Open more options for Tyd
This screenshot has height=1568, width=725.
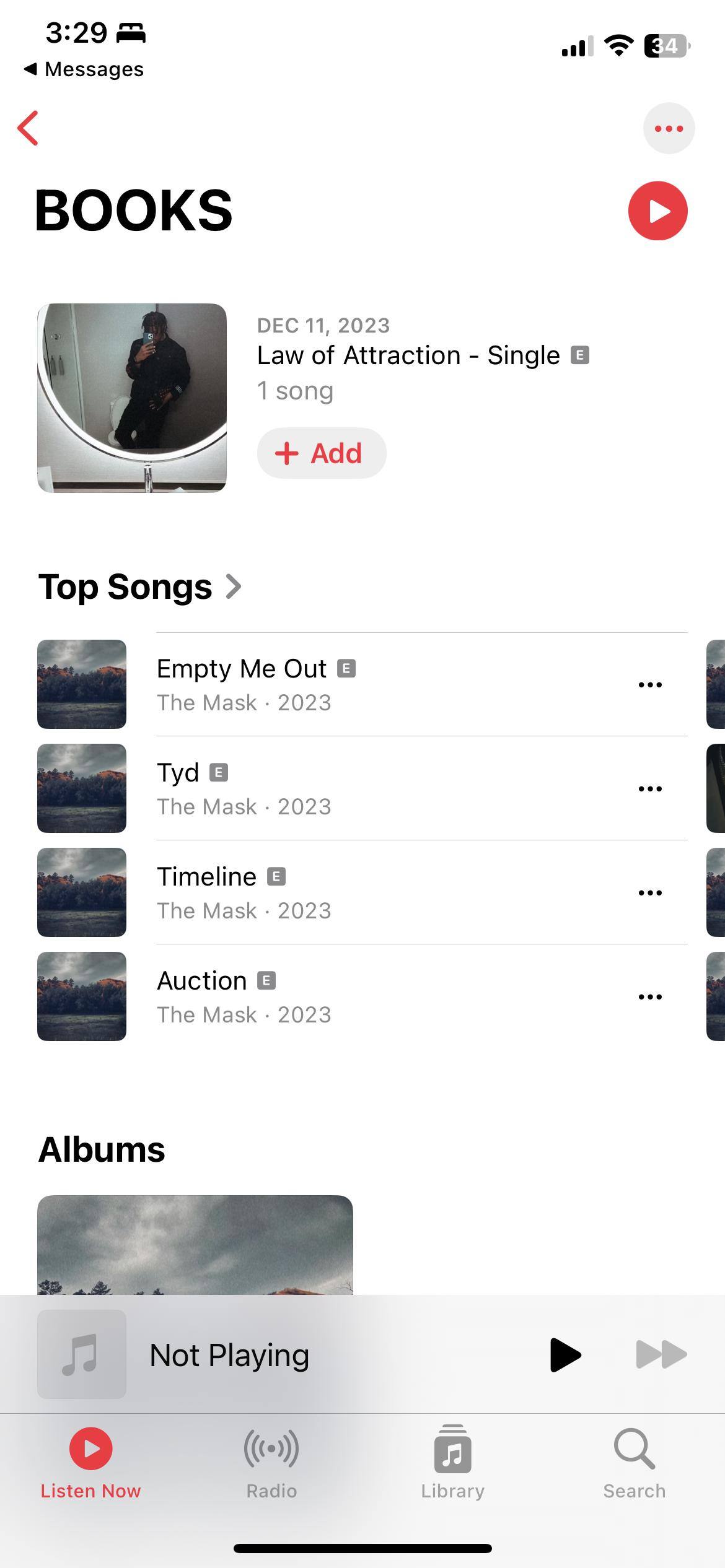pyautogui.click(x=650, y=788)
